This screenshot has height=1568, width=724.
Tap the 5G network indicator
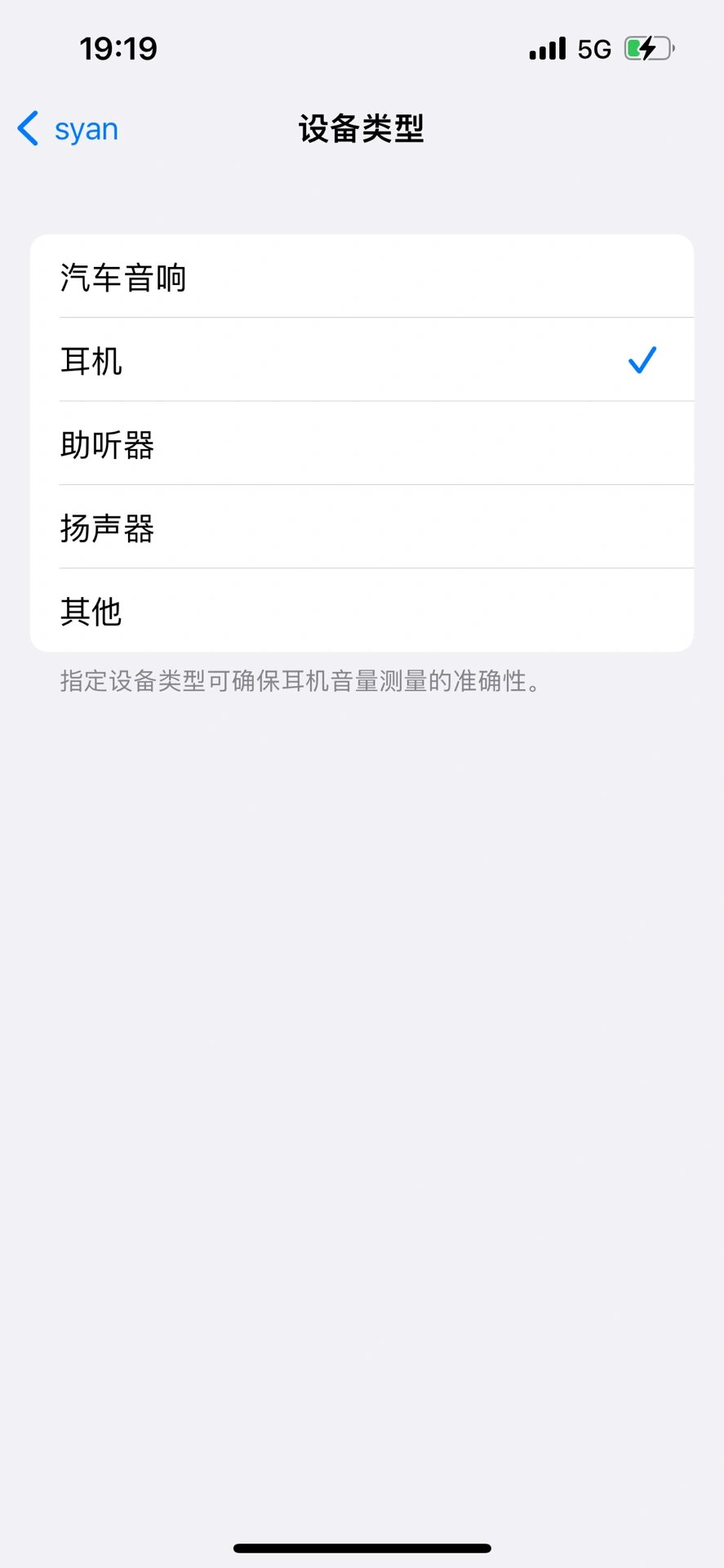[x=593, y=48]
